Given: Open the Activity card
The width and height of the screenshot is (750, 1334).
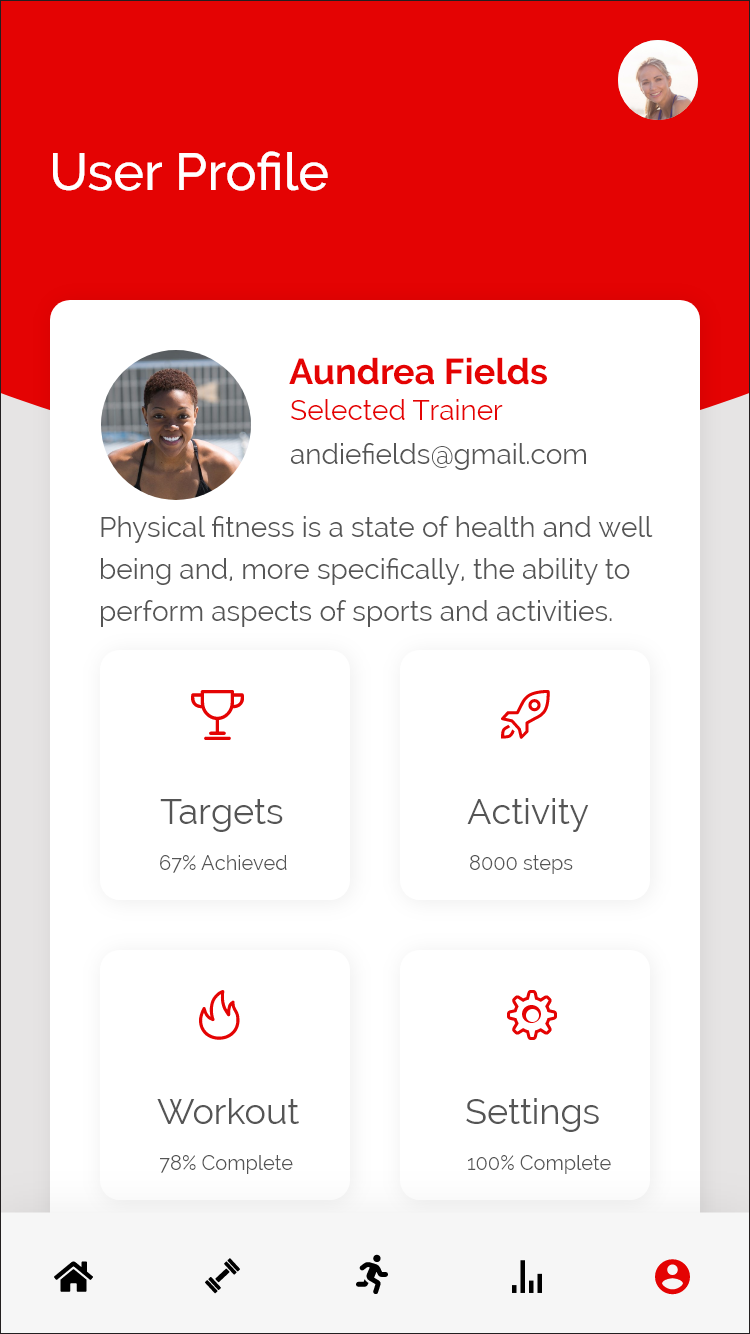Looking at the screenshot, I should tap(525, 775).
